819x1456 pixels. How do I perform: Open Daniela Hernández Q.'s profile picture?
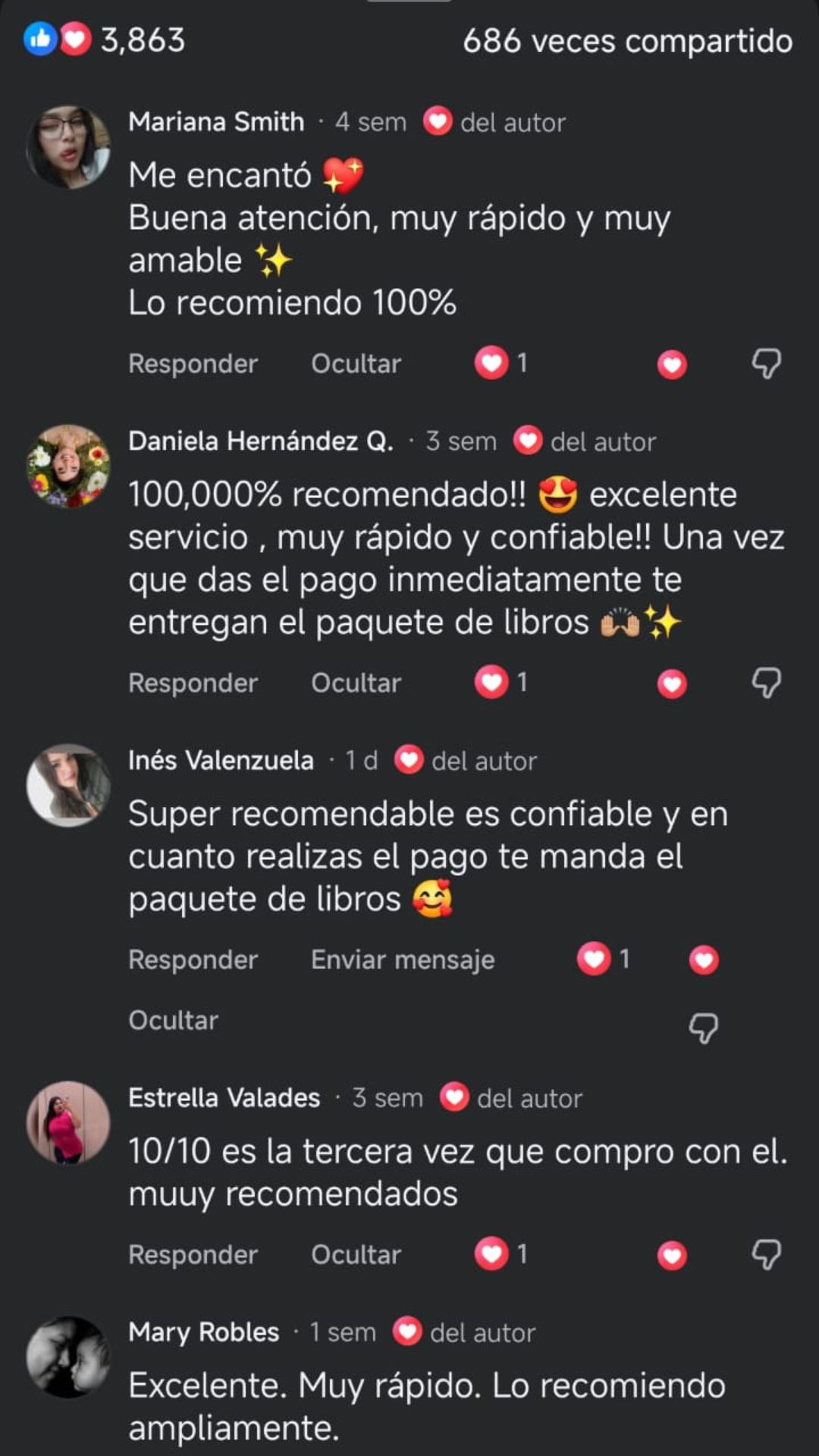[68, 466]
